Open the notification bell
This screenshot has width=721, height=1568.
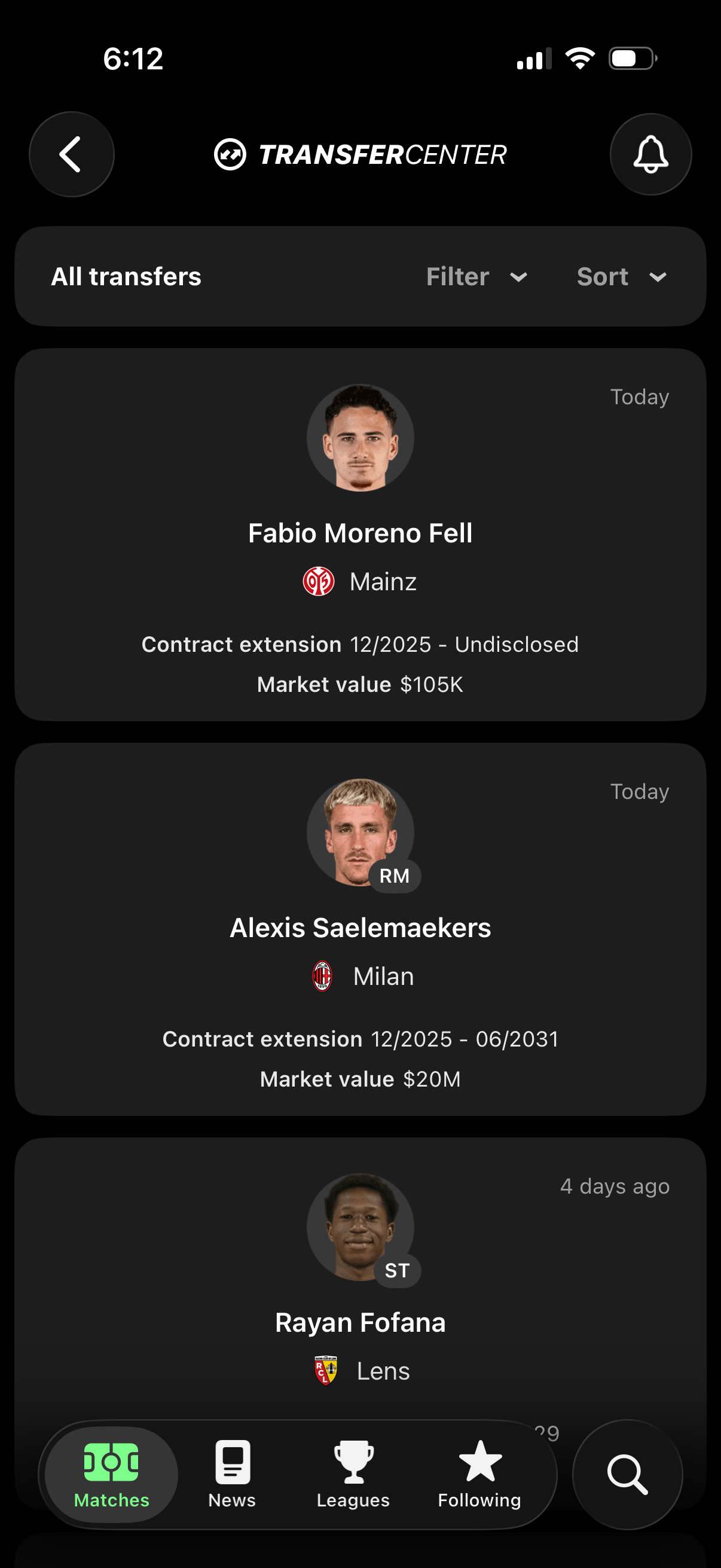click(650, 154)
